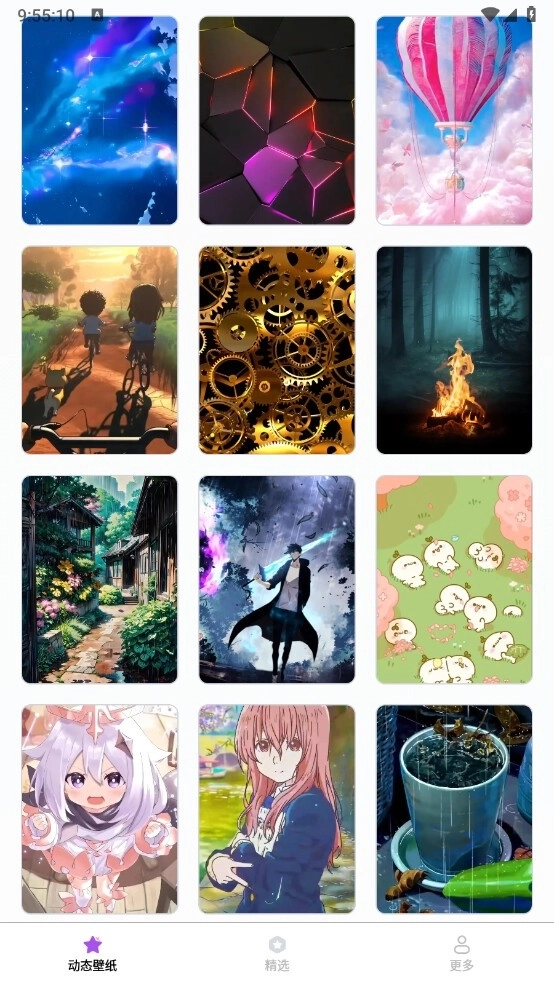Open the neon cracked stone wallpaper

coord(277,120)
